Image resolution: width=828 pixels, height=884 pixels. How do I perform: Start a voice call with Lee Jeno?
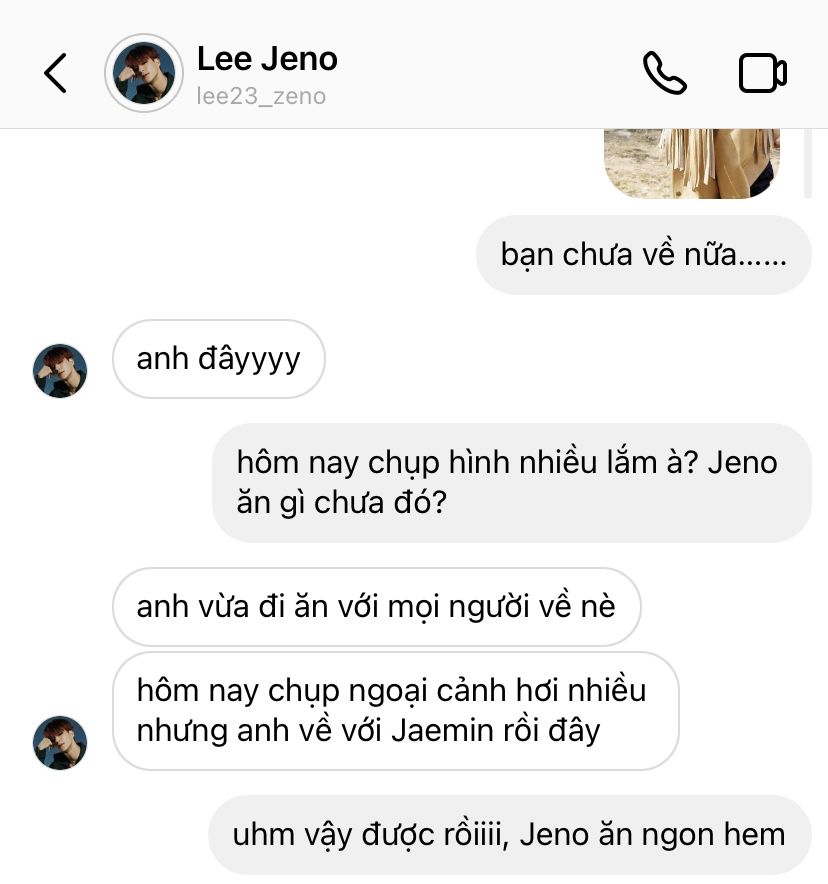pos(664,73)
